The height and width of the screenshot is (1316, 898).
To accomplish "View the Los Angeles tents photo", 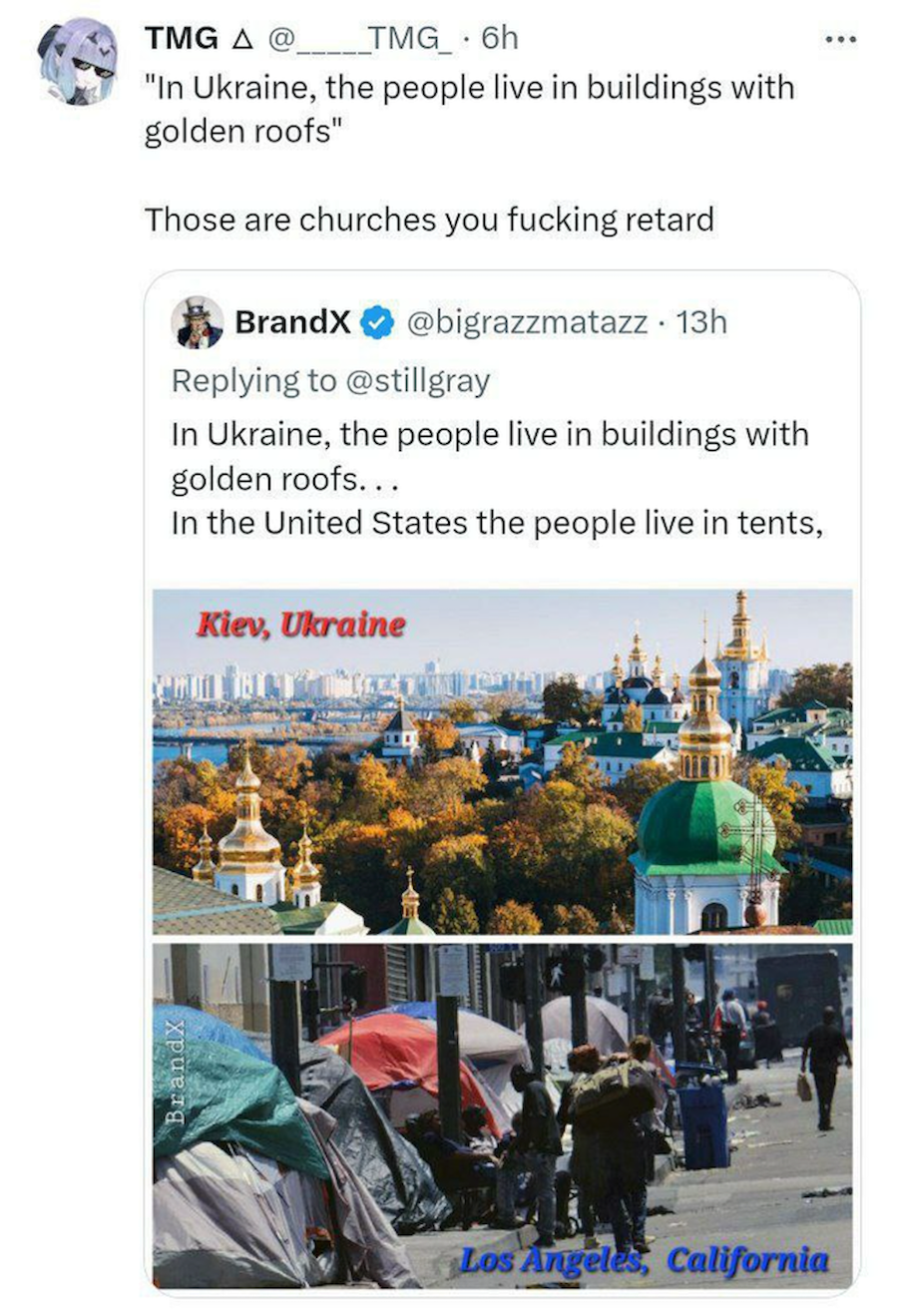I will tap(502, 1115).
